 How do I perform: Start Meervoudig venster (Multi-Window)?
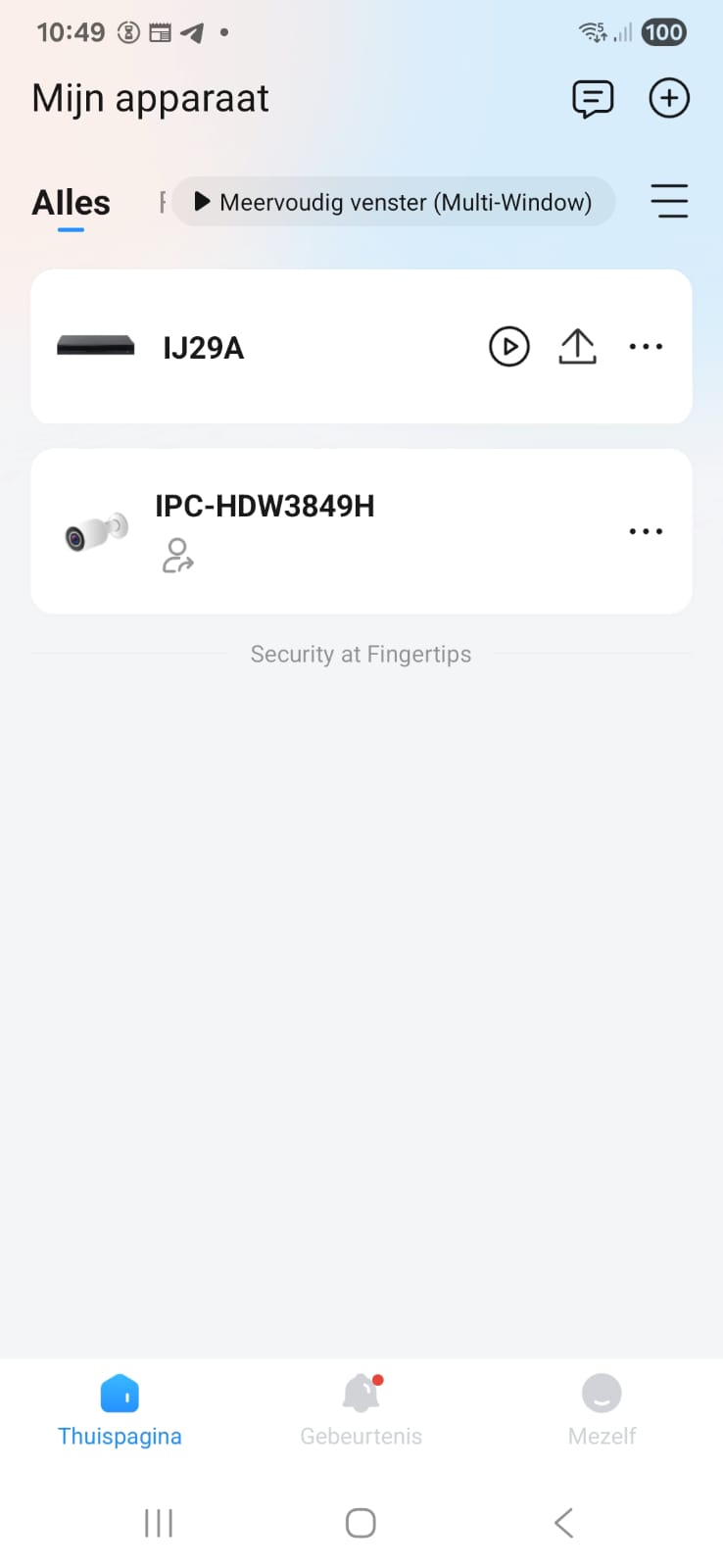tap(394, 202)
